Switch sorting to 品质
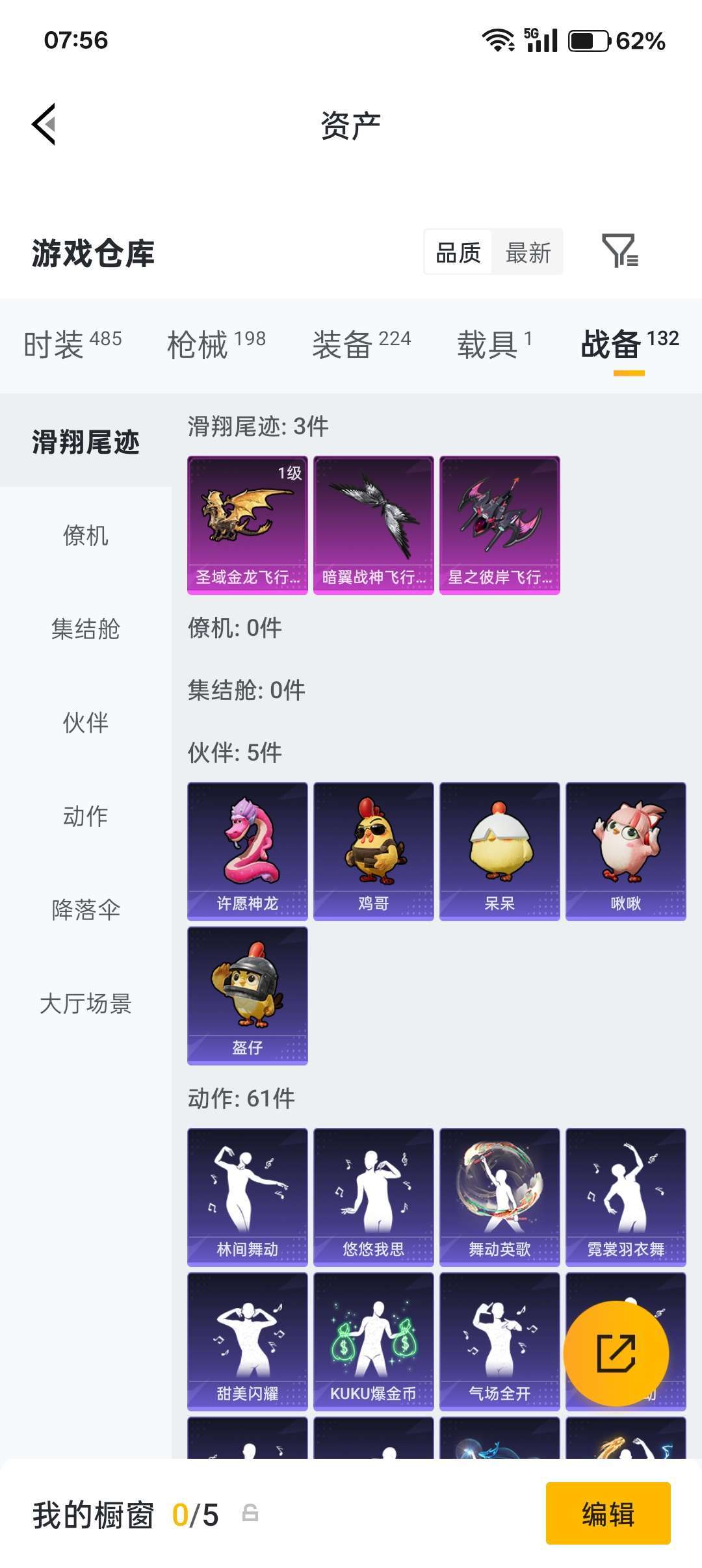The width and height of the screenshot is (702, 1568). [457, 254]
